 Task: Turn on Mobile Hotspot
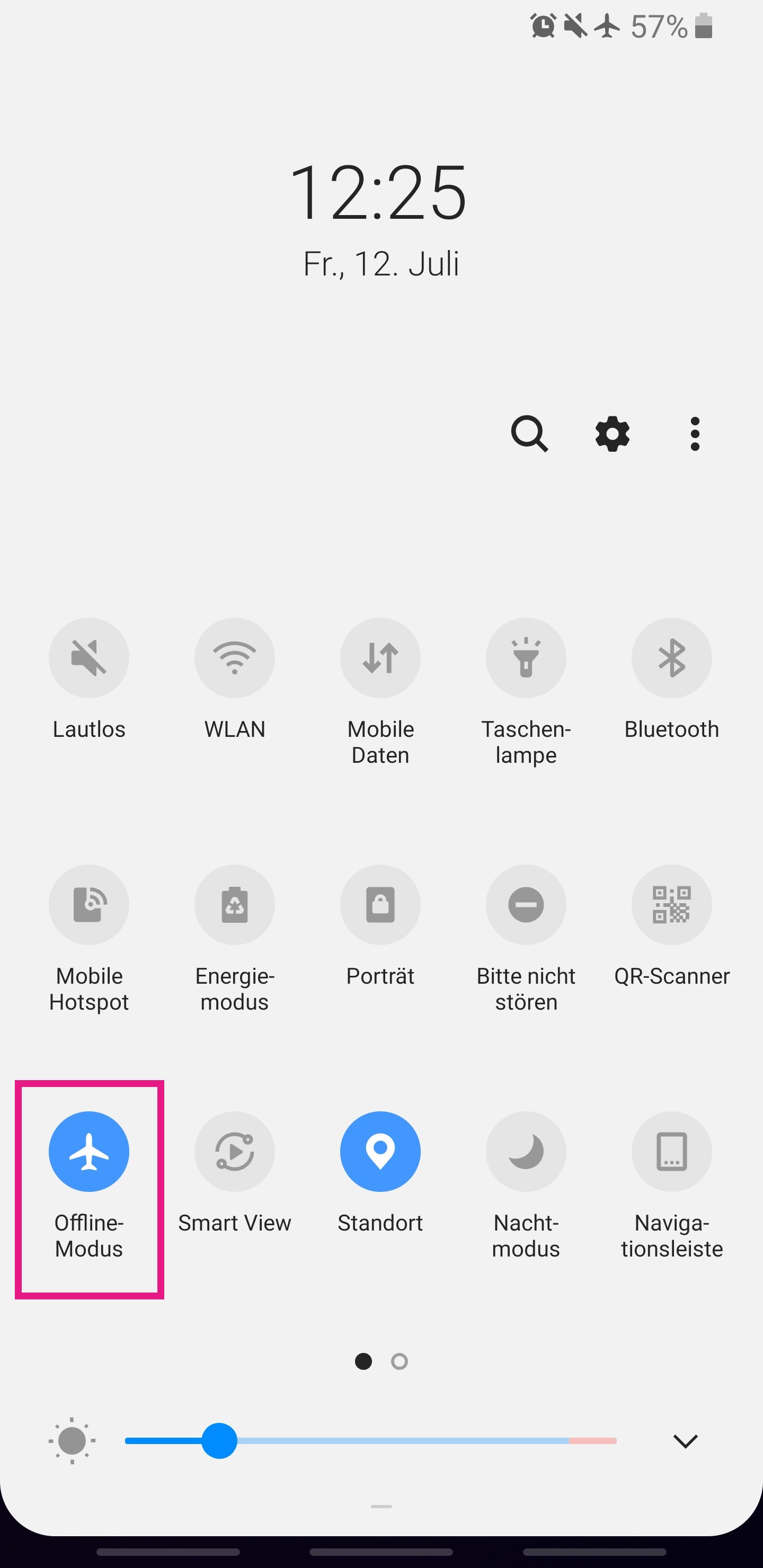point(89,905)
